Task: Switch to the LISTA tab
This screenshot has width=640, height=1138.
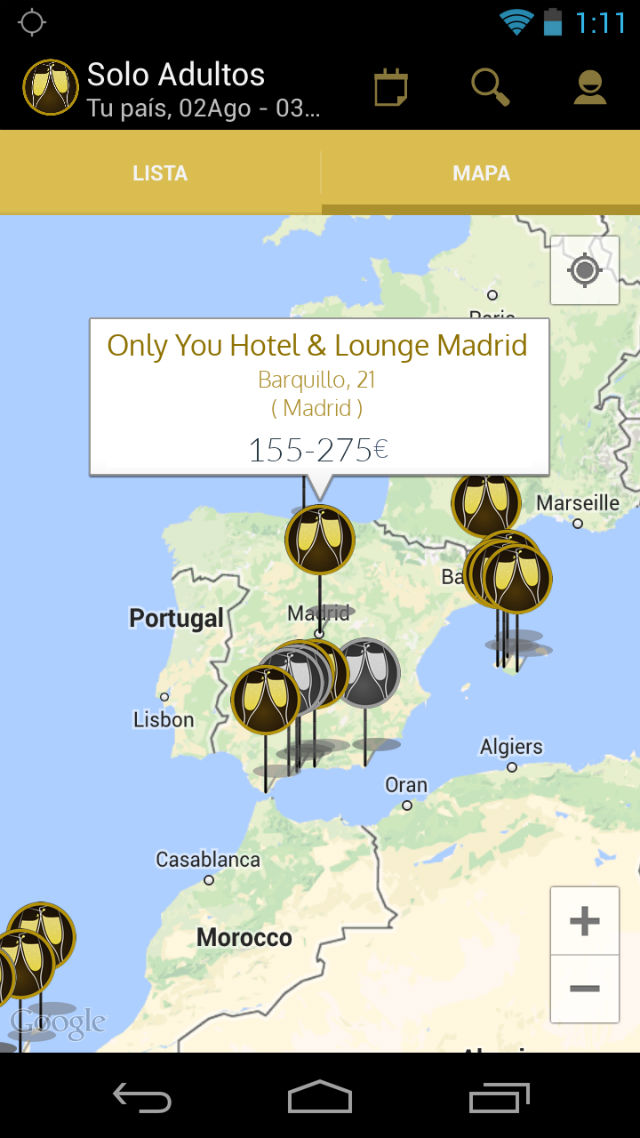Action: [160, 173]
